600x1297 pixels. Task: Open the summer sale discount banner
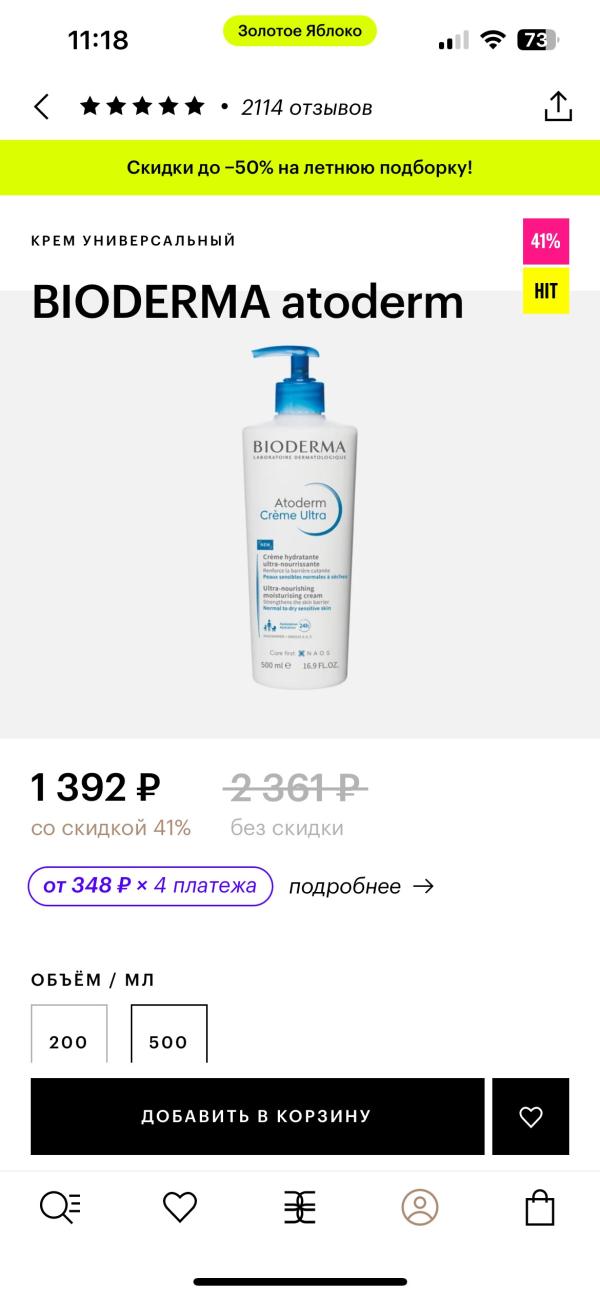click(300, 168)
